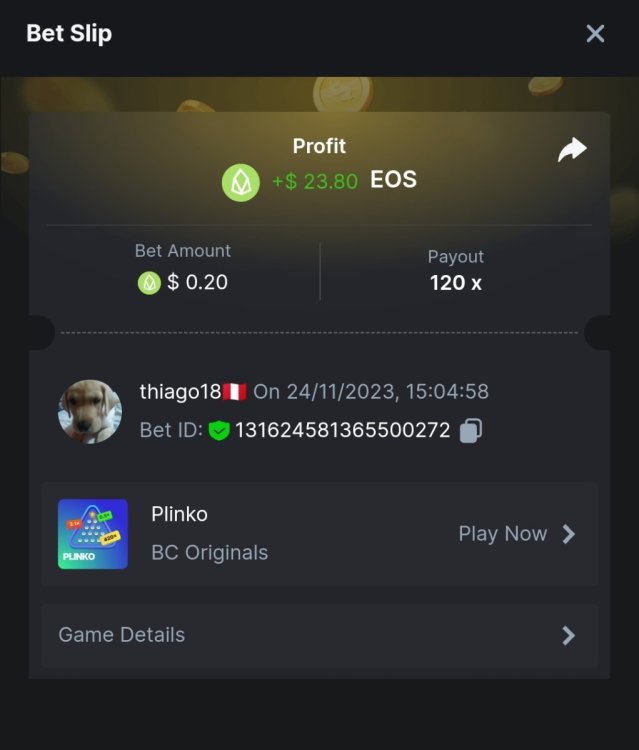Viewport: 639px width, 750px height.
Task: Open thiago18's profile avatar
Action: (x=90, y=411)
